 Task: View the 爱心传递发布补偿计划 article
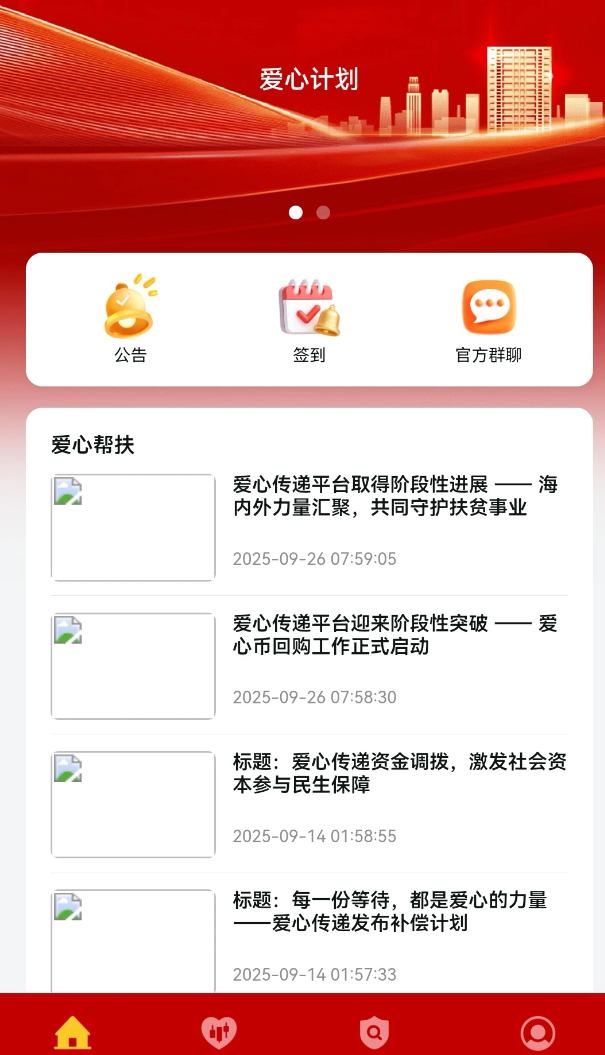pyautogui.click(x=390, y=912)
